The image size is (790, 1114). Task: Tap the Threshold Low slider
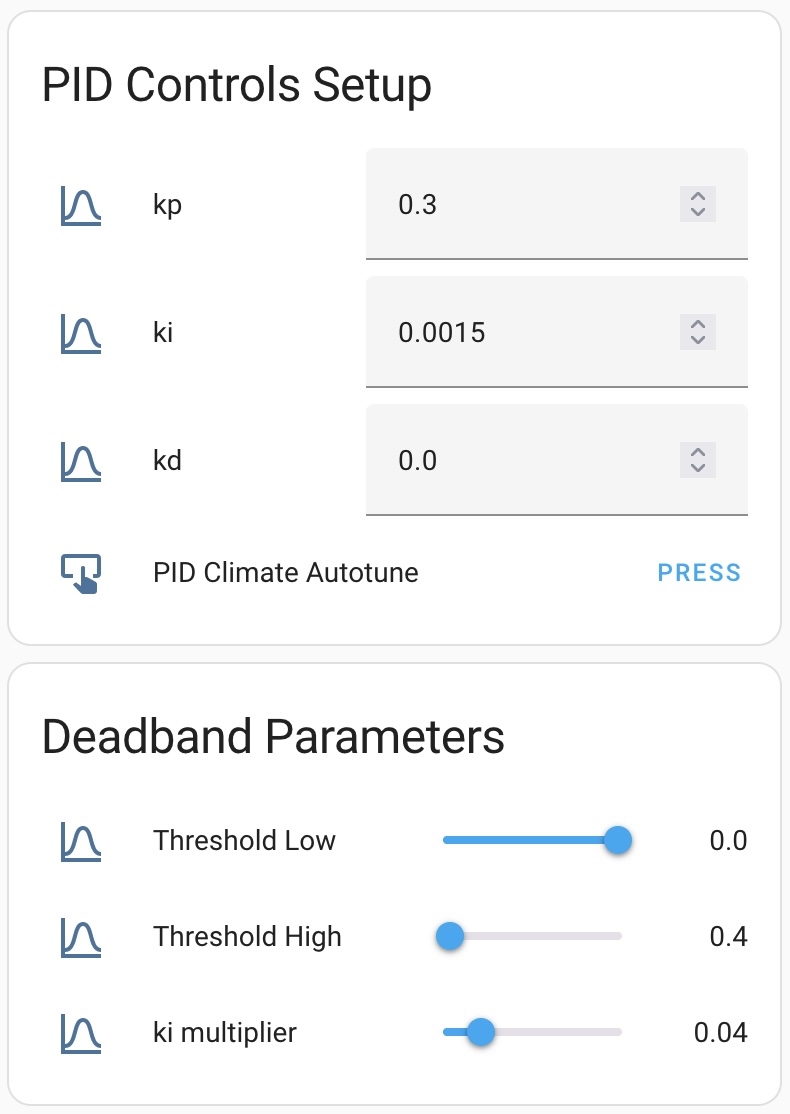coord(532,840)
